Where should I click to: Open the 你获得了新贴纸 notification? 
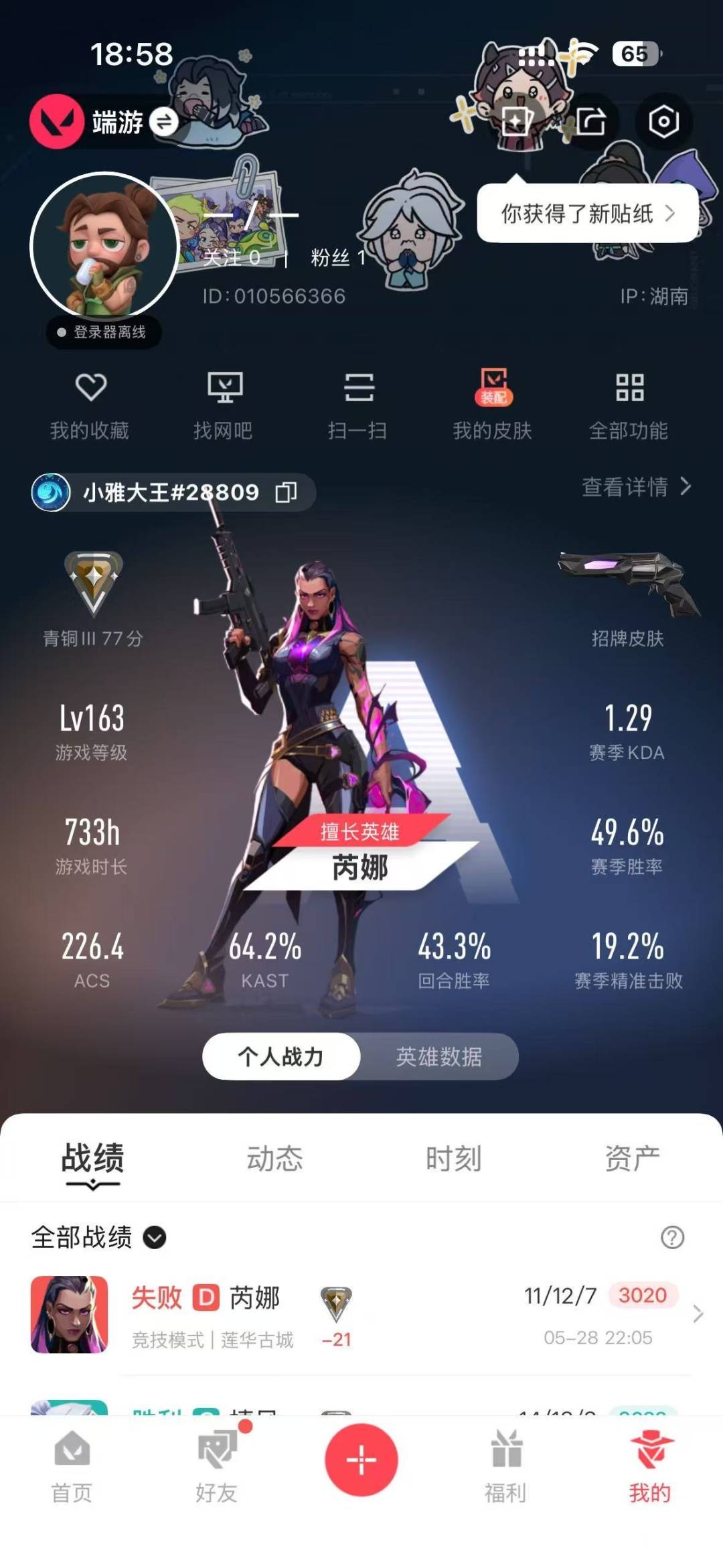pyautogui.click(x=588, y=214)
